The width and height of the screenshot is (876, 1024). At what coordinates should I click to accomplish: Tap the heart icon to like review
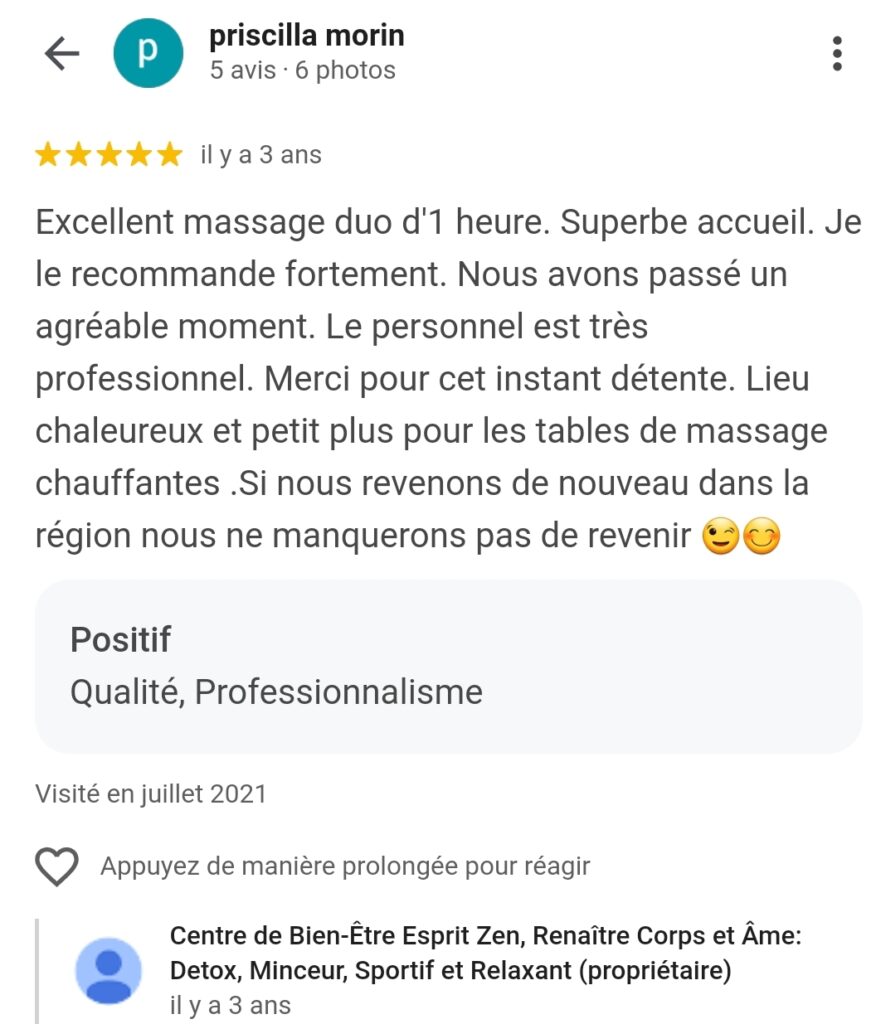[57, 866]
